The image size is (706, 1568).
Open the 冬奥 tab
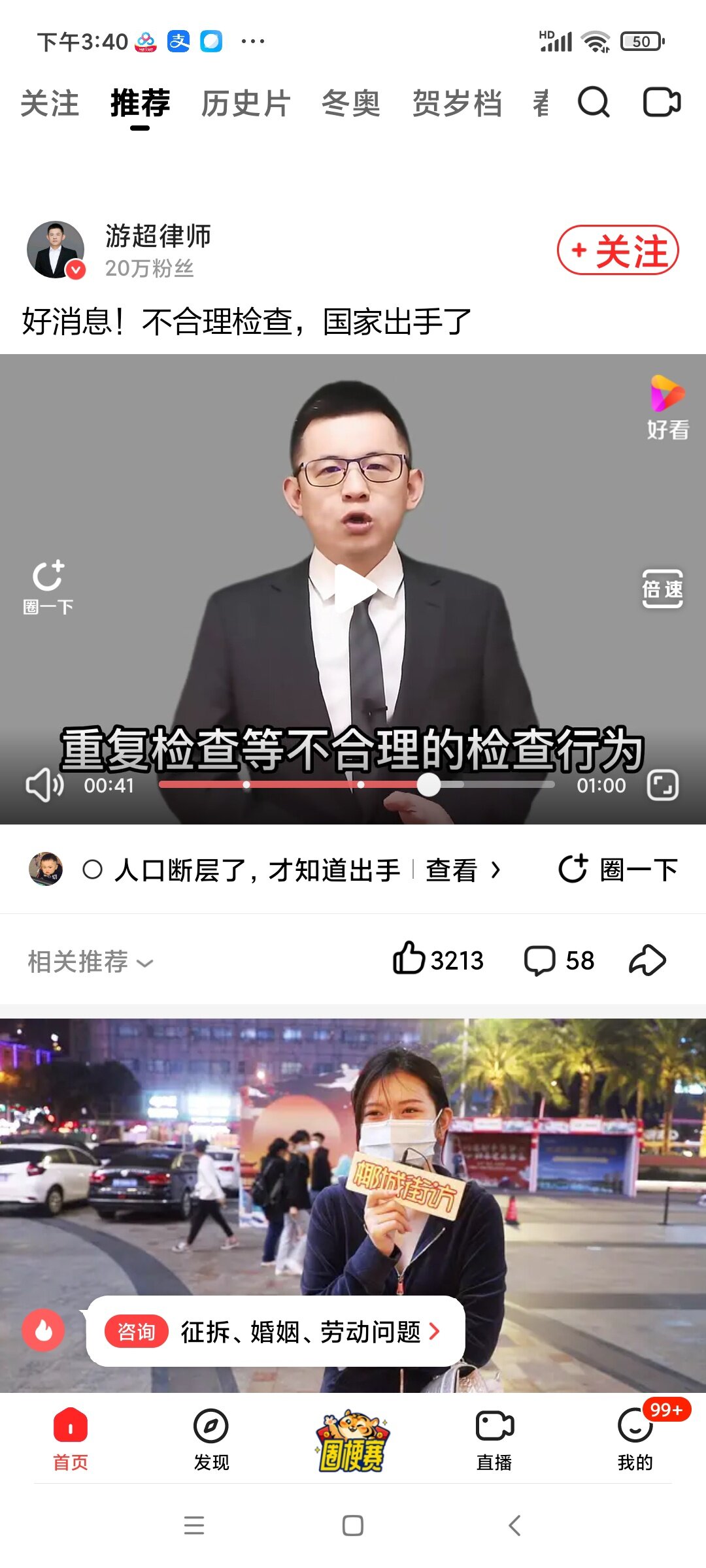(351, 104)
